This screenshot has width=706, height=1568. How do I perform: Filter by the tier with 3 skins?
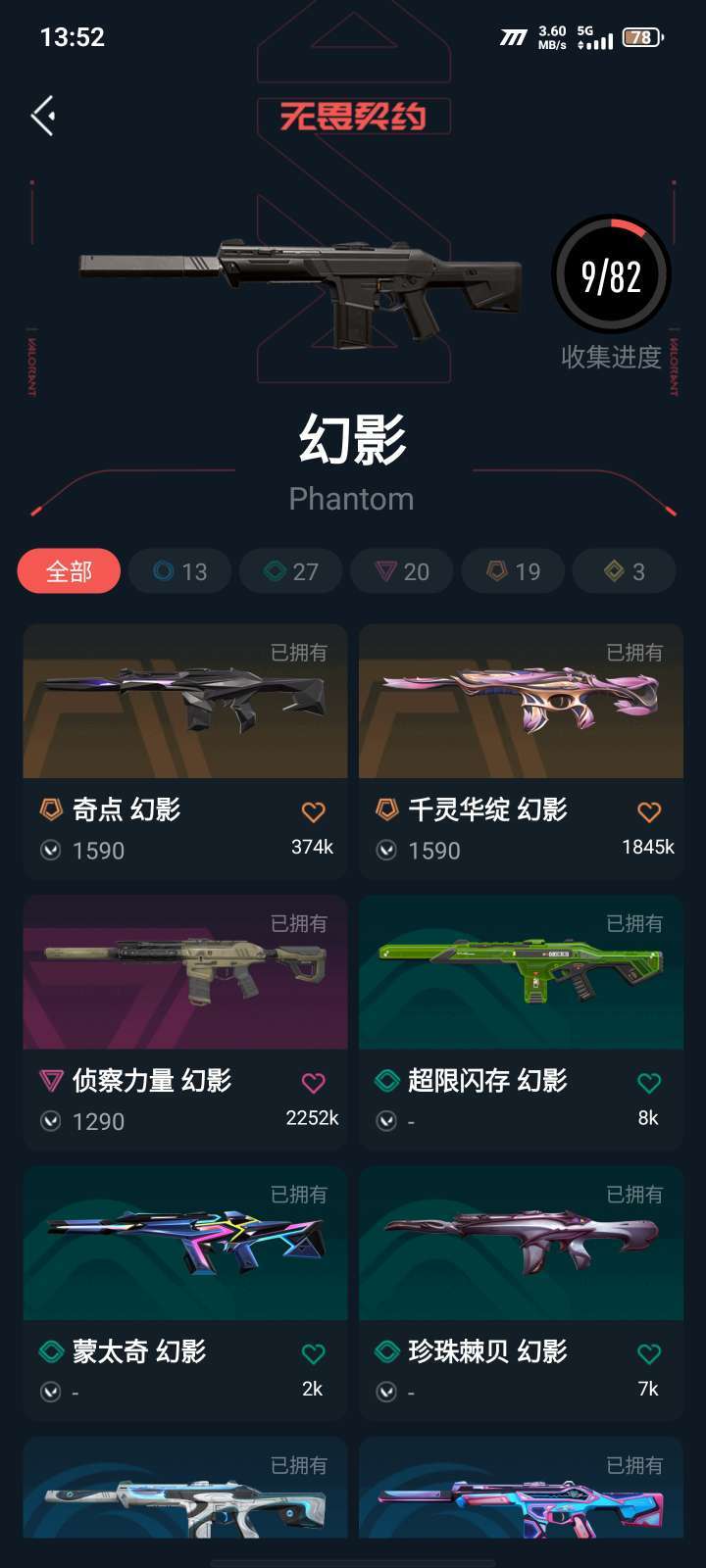[x=625, y=571]
